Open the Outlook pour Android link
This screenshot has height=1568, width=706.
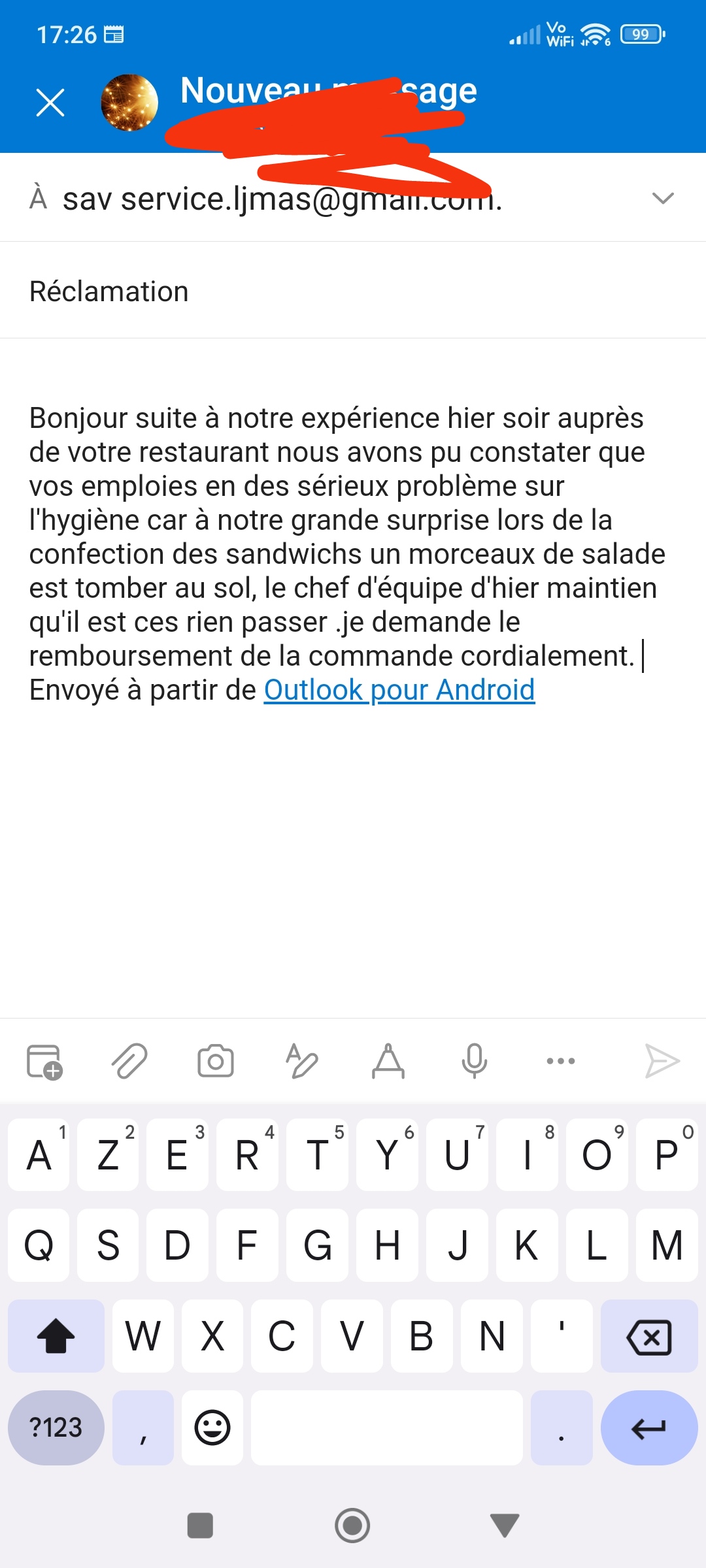[399, 690]
